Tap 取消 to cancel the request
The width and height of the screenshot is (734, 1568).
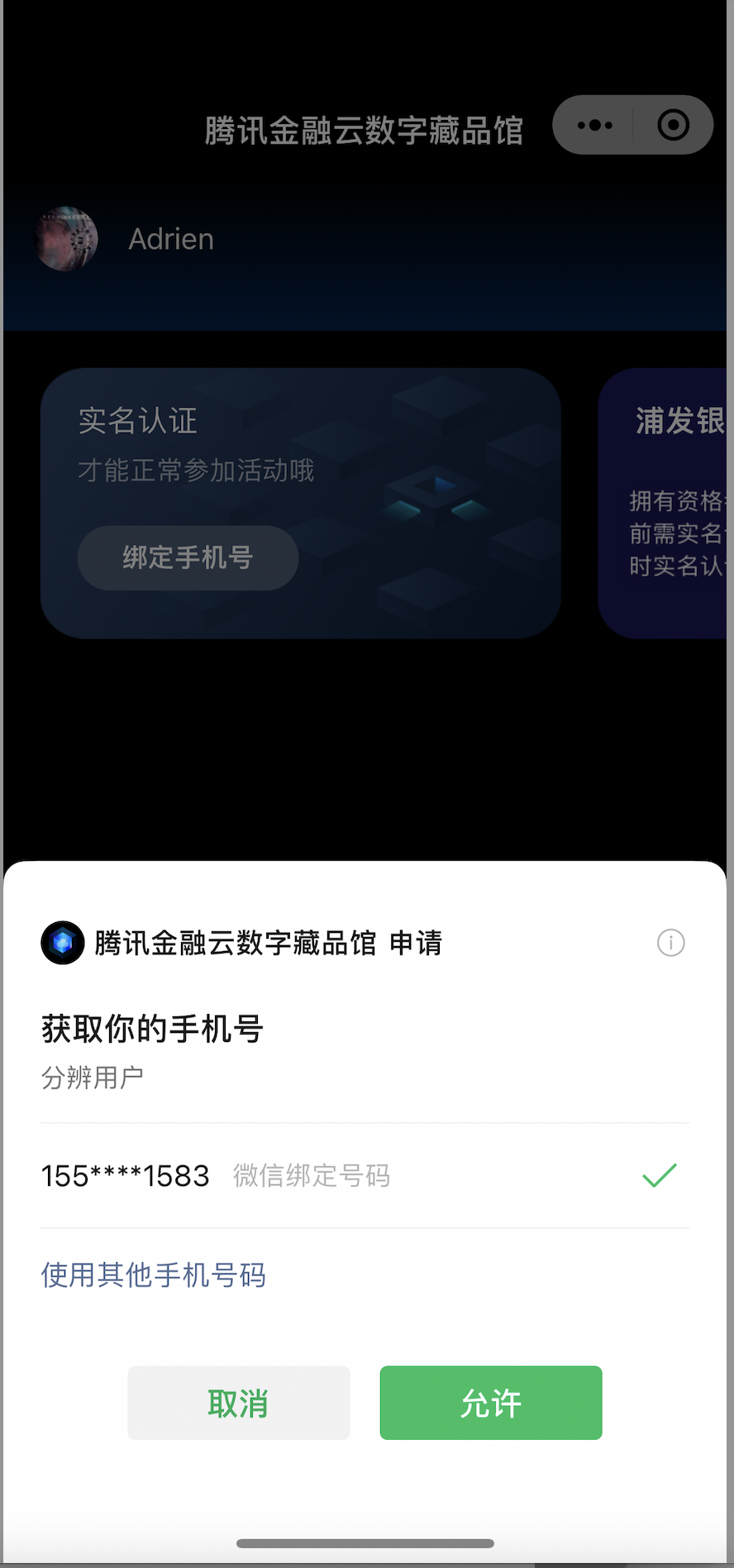[x=238, y=1403]
